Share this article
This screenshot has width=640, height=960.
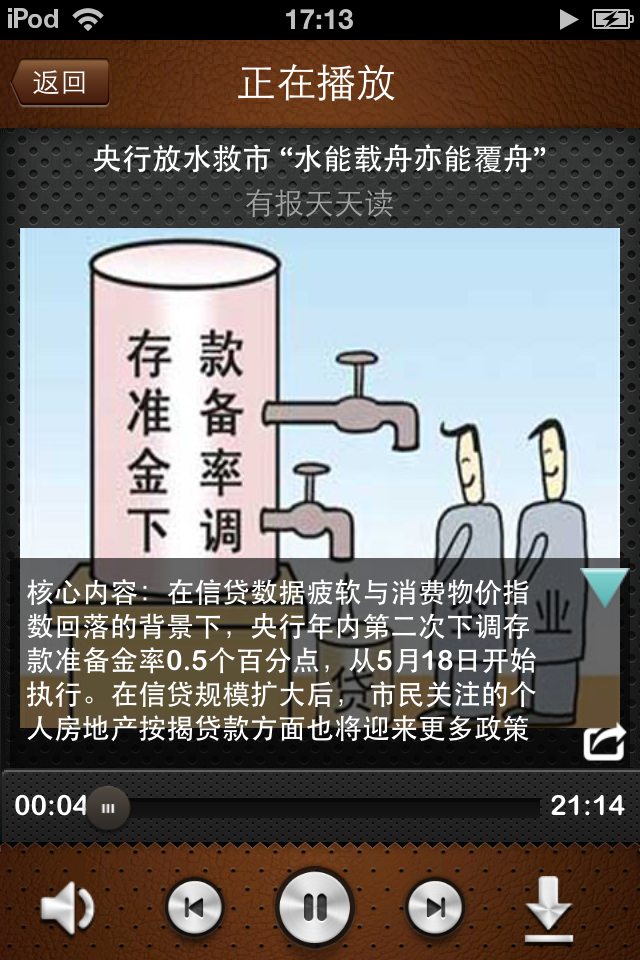click(604, 743)
